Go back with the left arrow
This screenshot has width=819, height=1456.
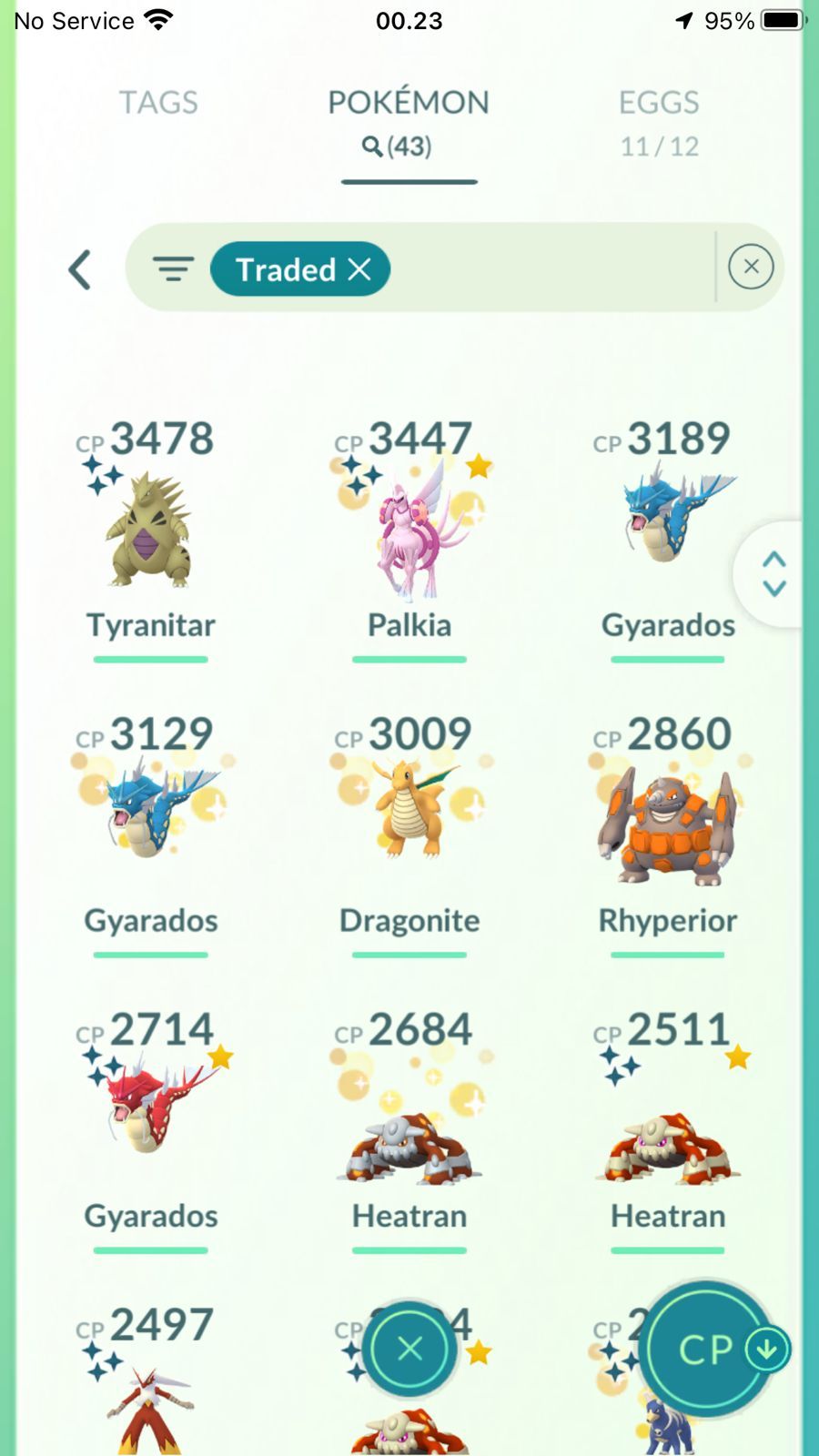click(x=80, y=269)
